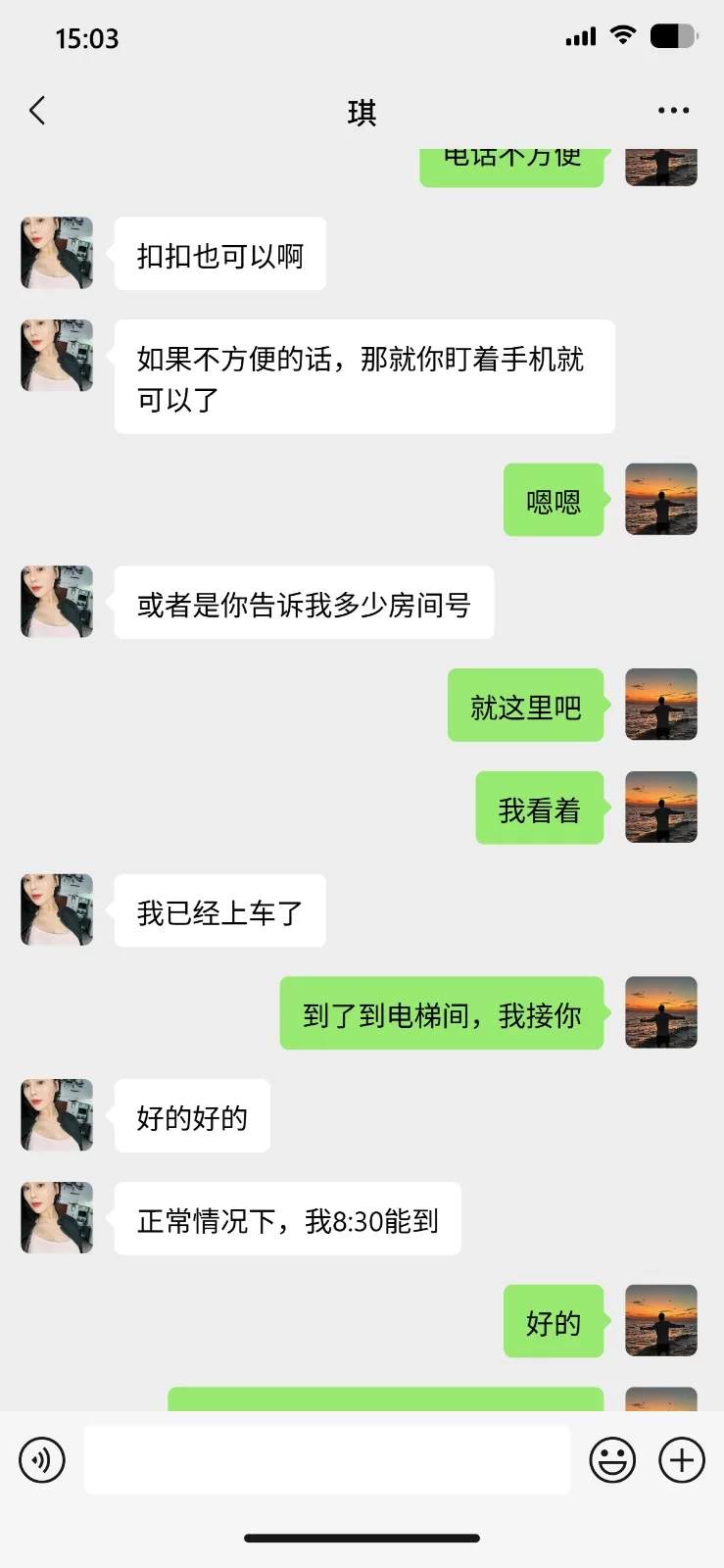Image resolution: width=724 pixels, height=1568 pixels.
Task: Open contact avatar beside 扣扣也可以啊
Action: pyautogui.click(x=57, y=253)
